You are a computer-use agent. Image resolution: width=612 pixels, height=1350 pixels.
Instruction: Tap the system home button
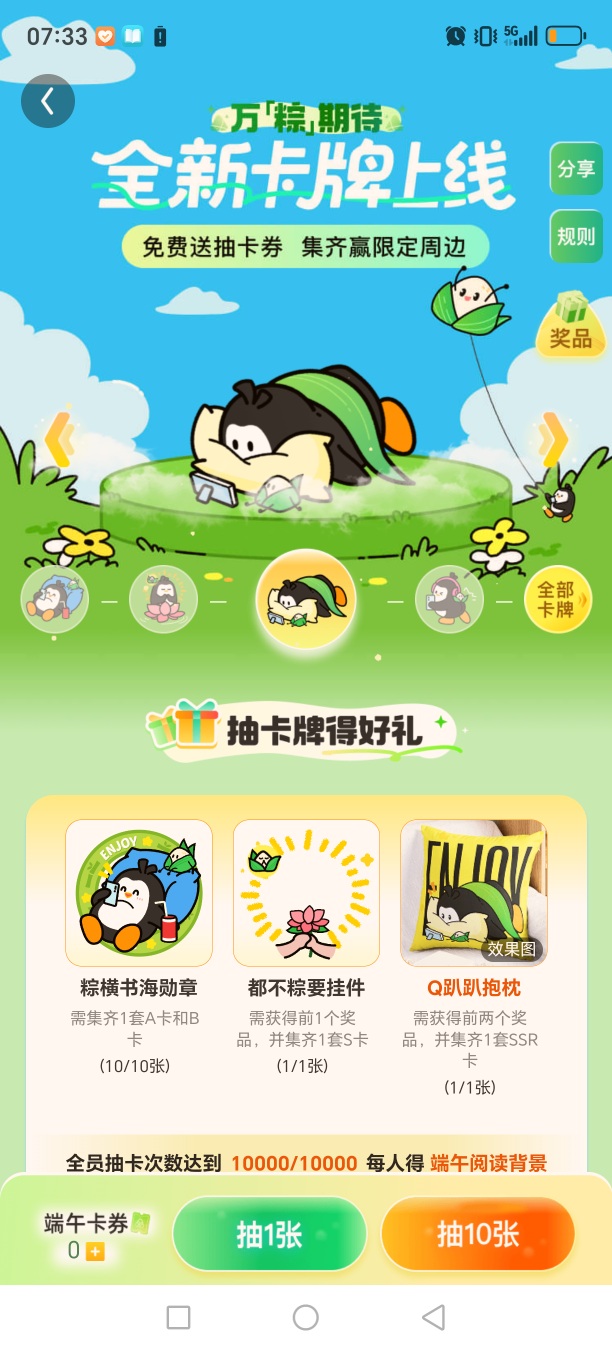coord(306,1317)
